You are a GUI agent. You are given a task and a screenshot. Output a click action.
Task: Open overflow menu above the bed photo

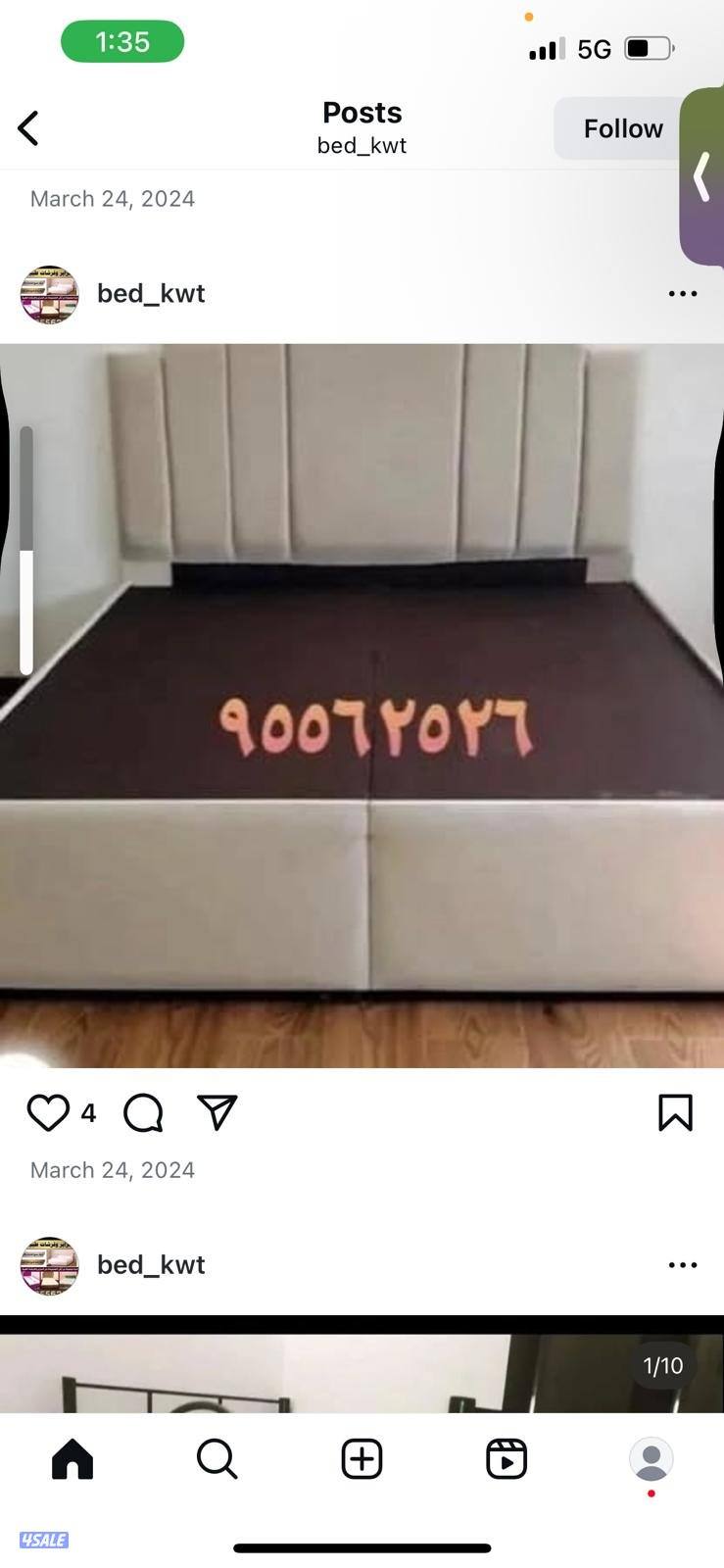[x=682, y=293]
